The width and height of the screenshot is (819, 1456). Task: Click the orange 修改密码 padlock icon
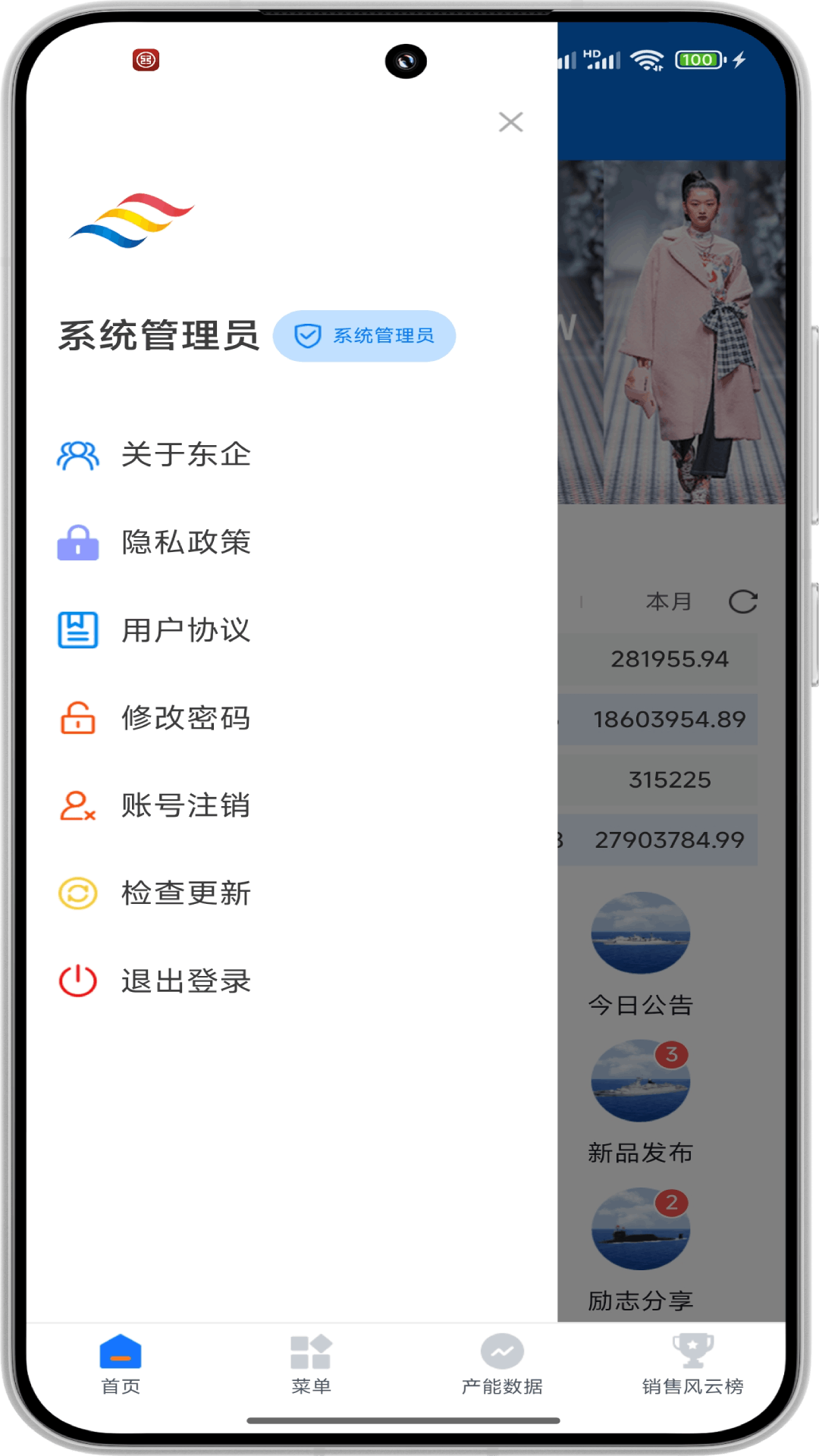77,718
